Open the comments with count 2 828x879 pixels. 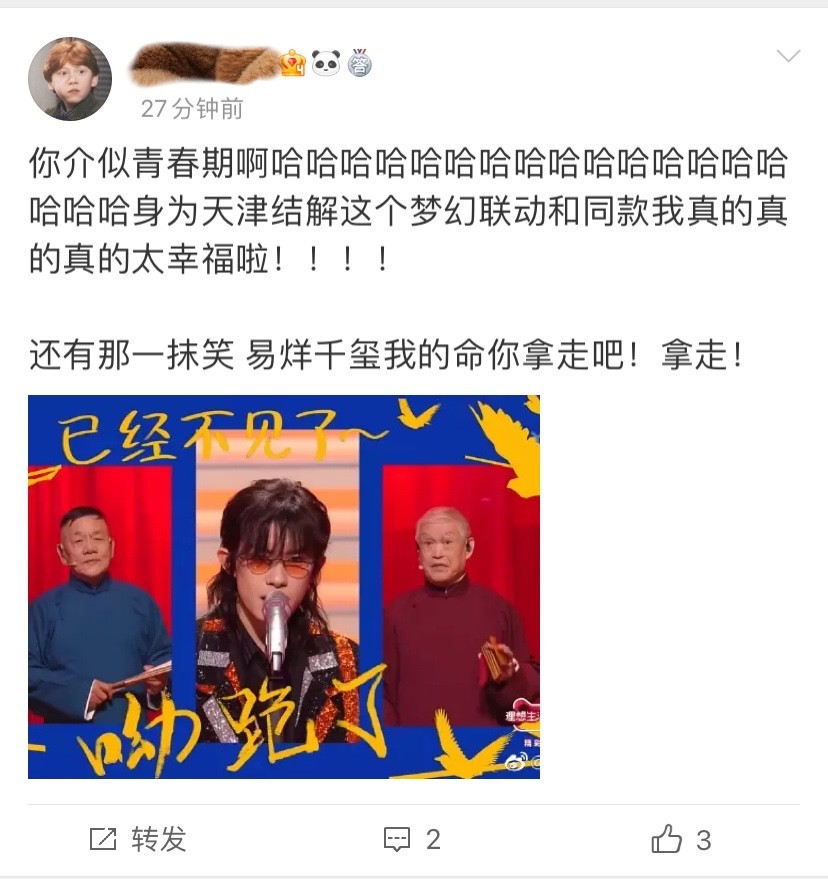(412, 839)
